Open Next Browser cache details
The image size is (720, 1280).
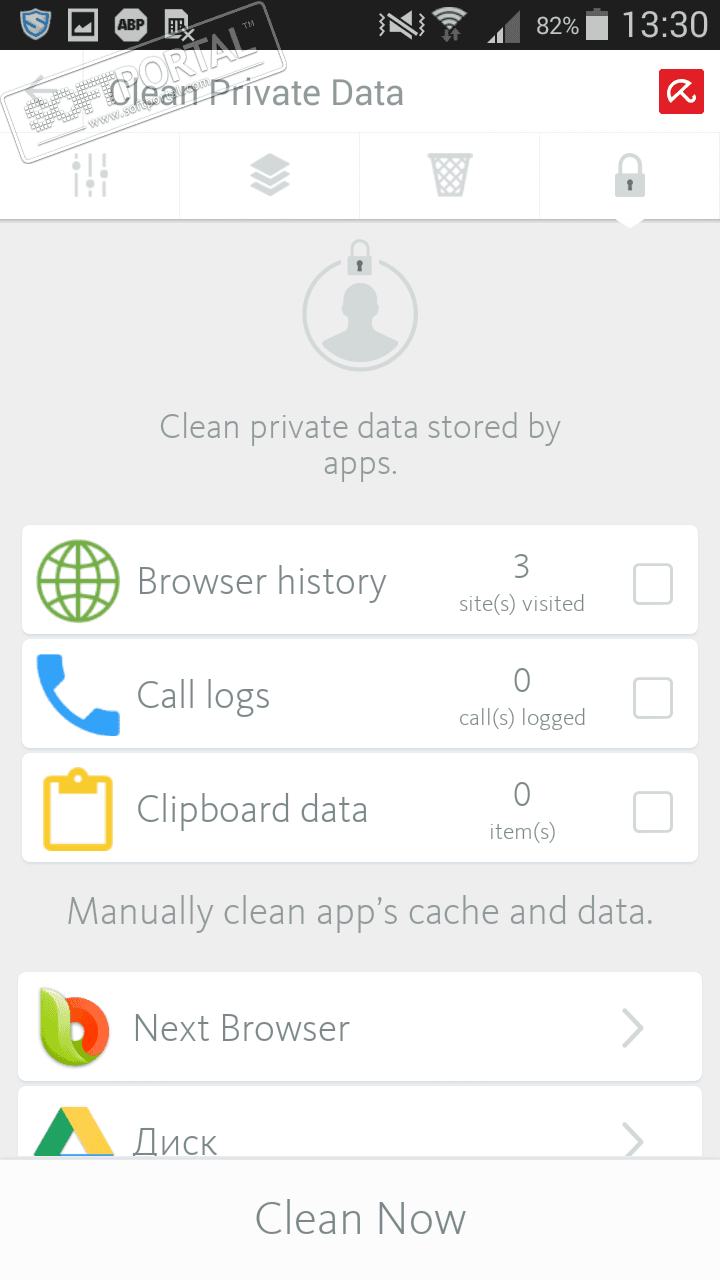point(360,1027)
